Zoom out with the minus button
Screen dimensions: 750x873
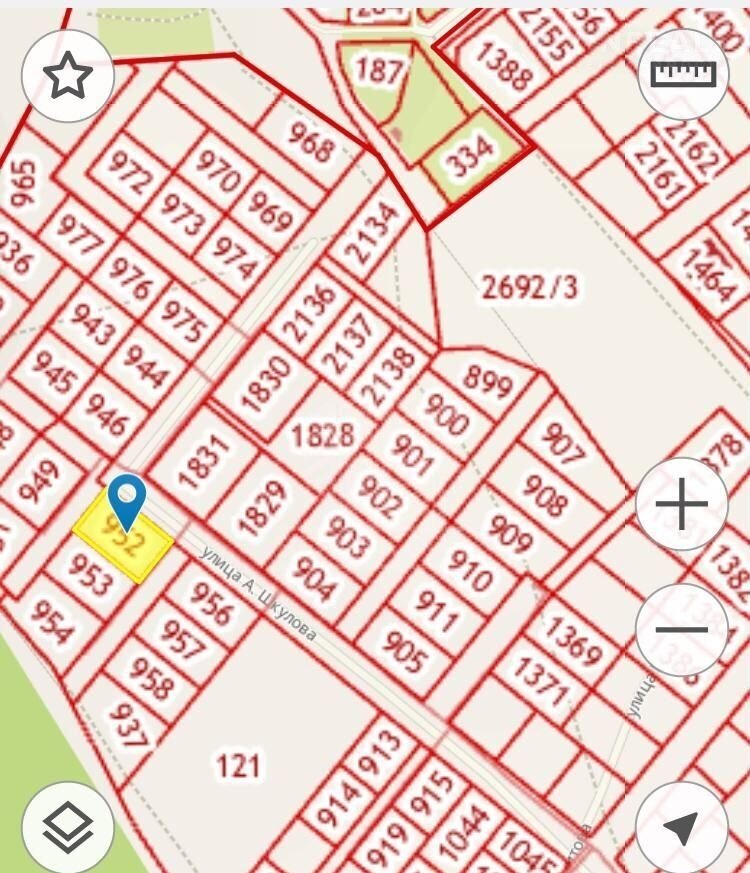(x=682, y=630)
